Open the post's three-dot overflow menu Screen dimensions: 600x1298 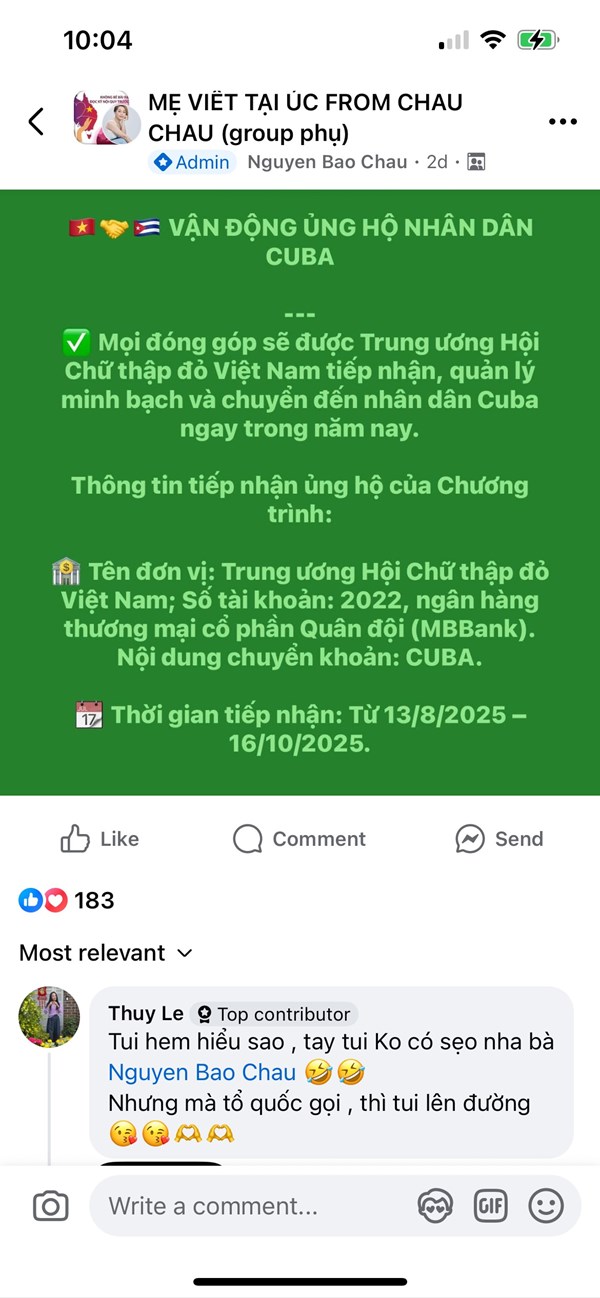pos(563,122)
